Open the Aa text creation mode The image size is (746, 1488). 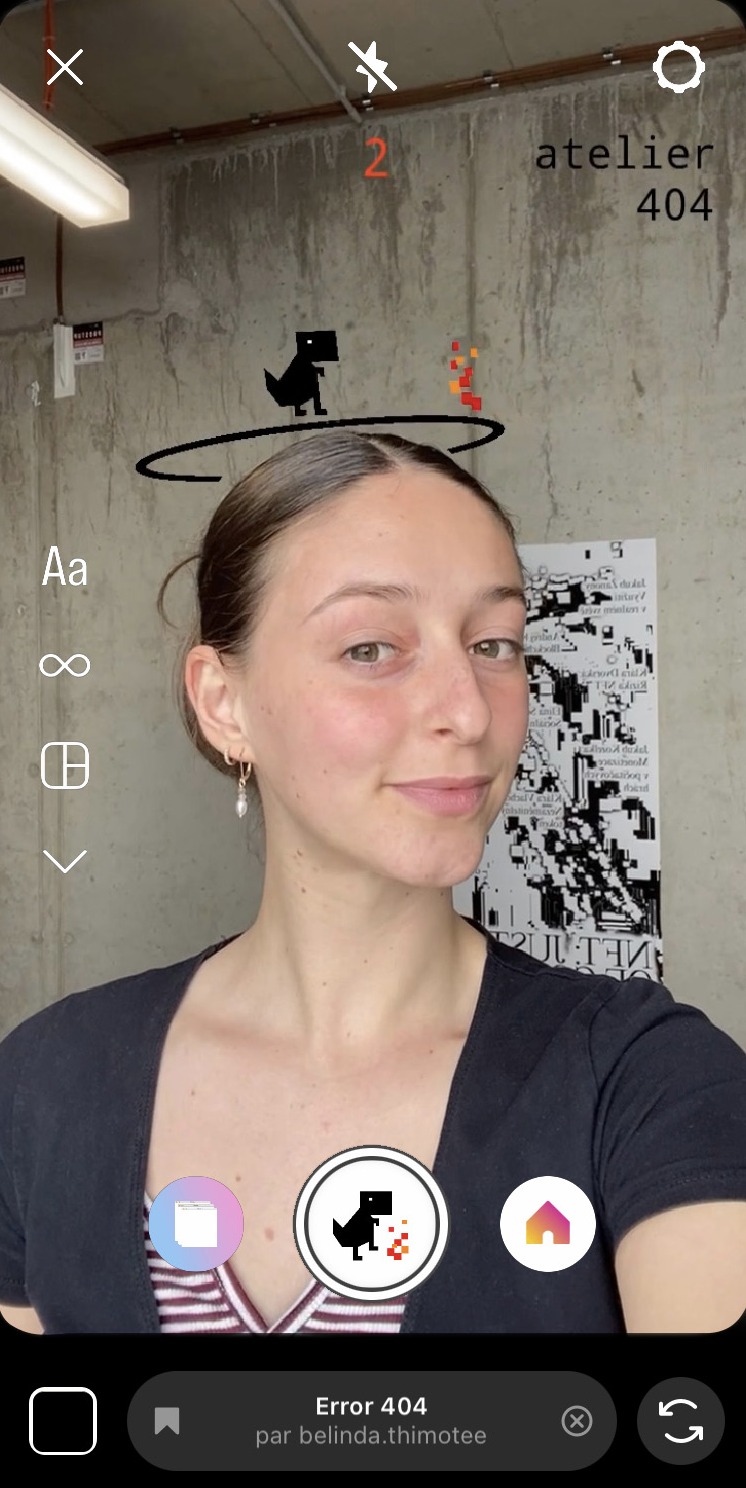pos(65,568)
